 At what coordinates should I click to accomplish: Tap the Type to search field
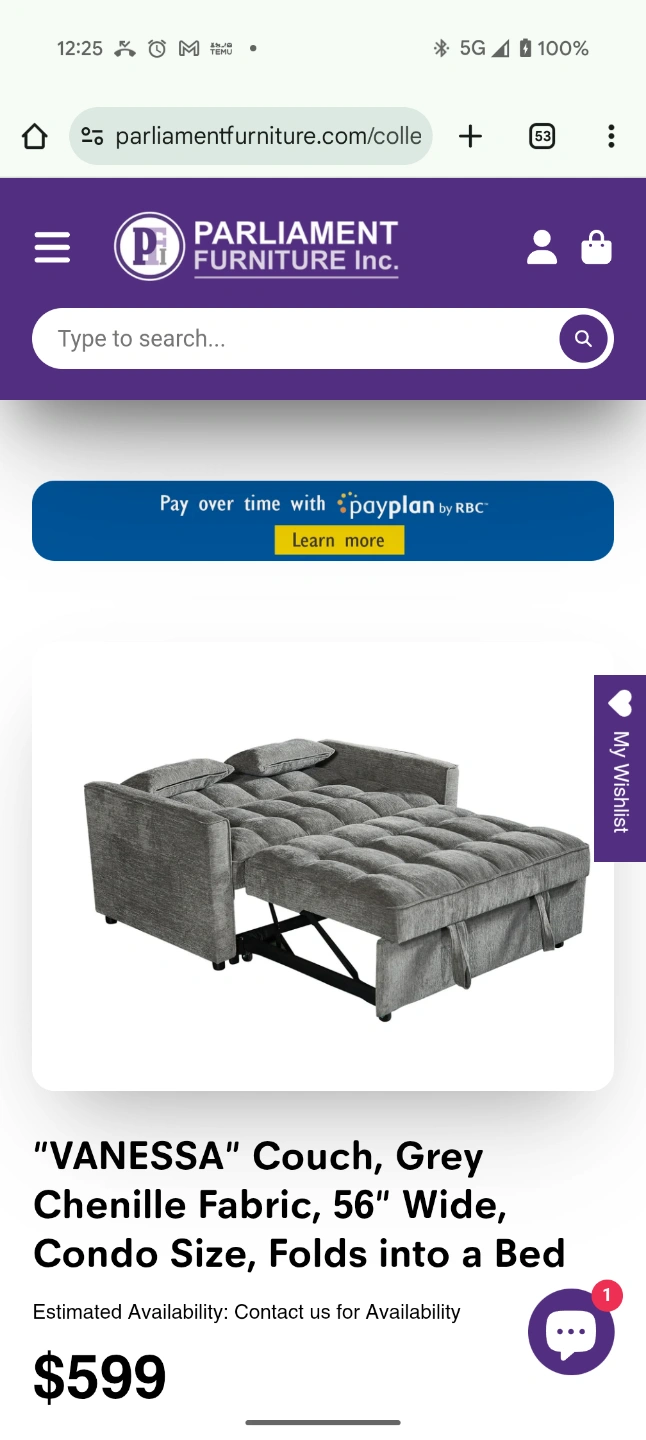click(x=290, y=339)
